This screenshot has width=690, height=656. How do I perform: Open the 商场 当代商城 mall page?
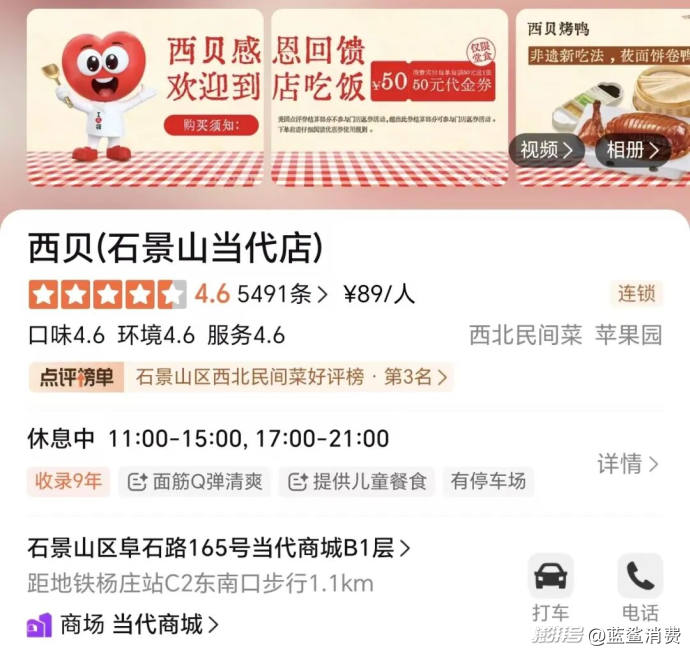pyautogui.click(x=123, y=625)
